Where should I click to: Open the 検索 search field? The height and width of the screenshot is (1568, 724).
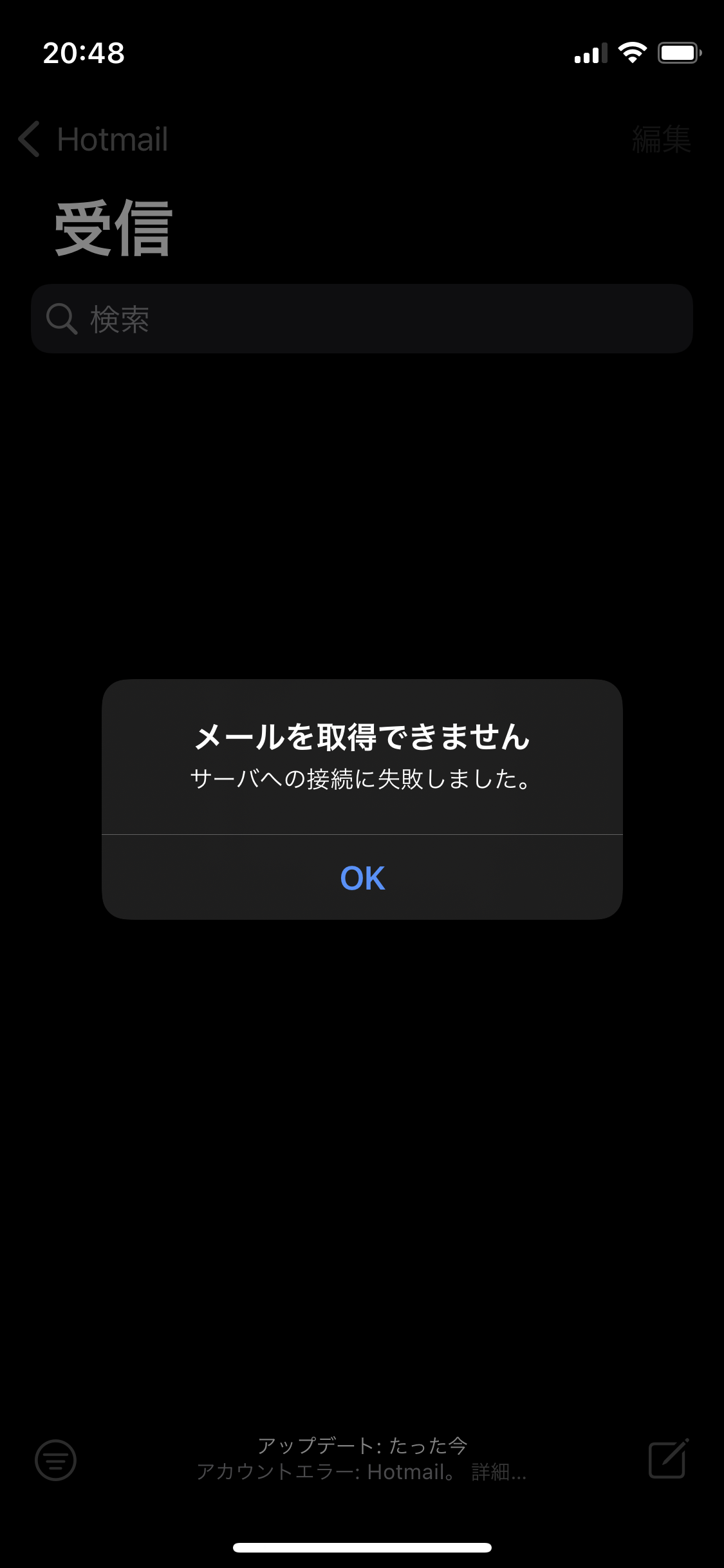coord(362,319)
